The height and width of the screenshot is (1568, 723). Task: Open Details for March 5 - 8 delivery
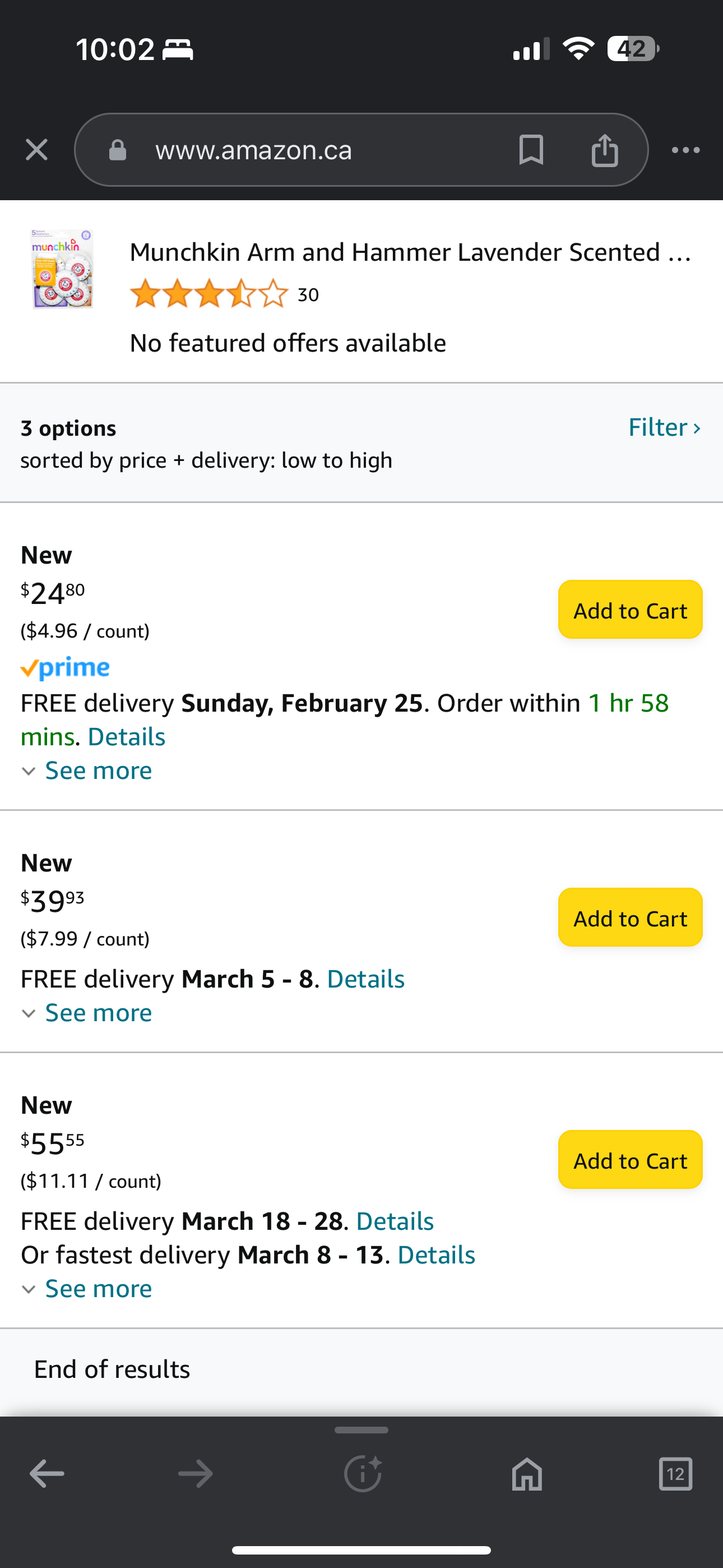coord(365,978)
